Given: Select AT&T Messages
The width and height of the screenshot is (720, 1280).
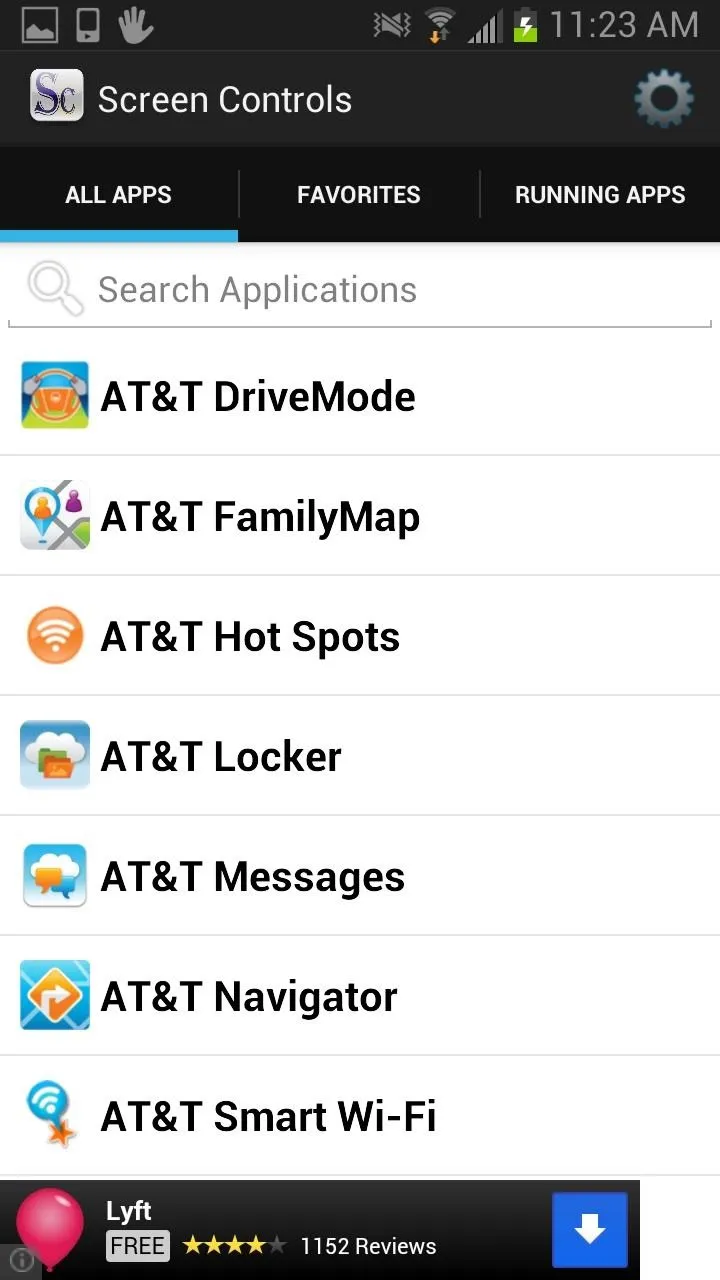Looking at the screenshot, I should [x=360, y=876].
